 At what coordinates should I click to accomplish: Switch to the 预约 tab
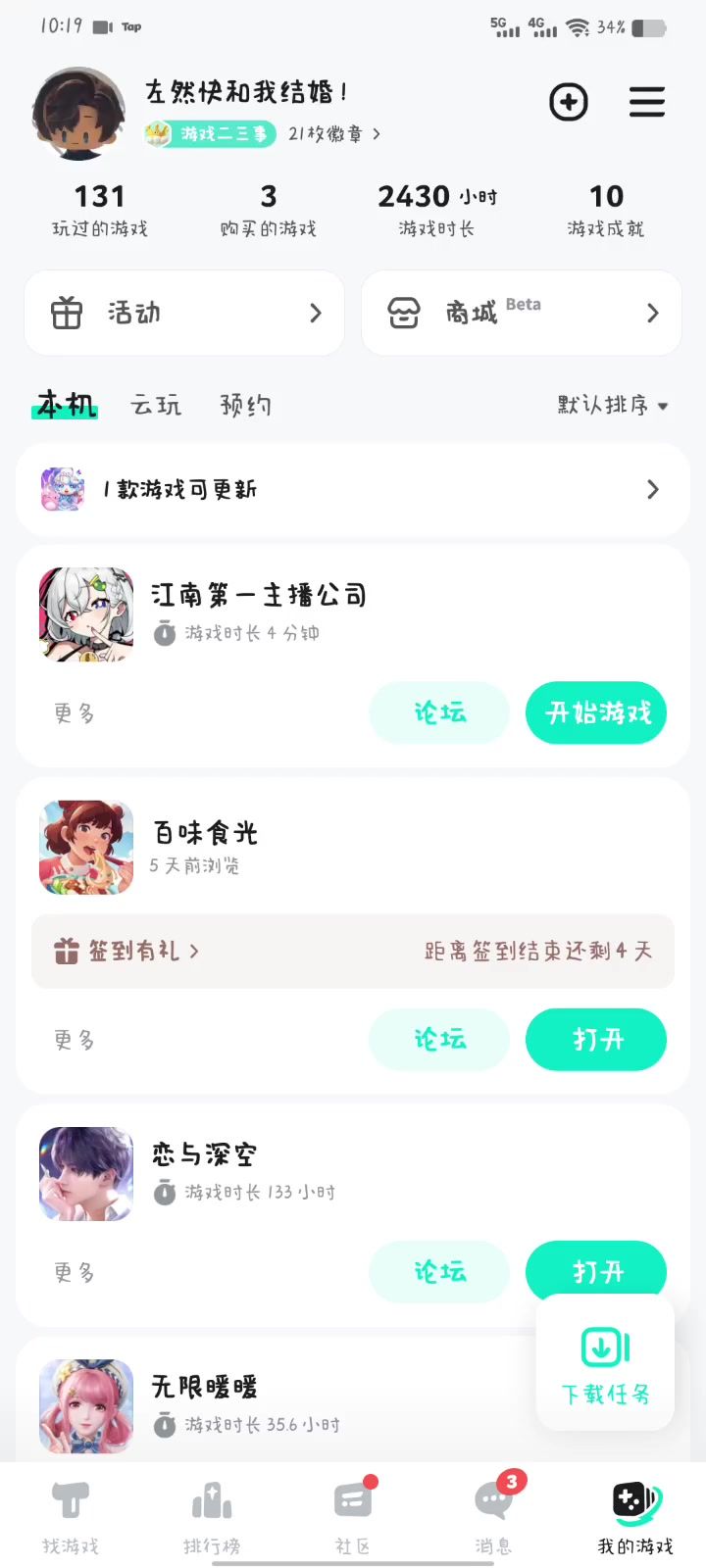[245, 405]
